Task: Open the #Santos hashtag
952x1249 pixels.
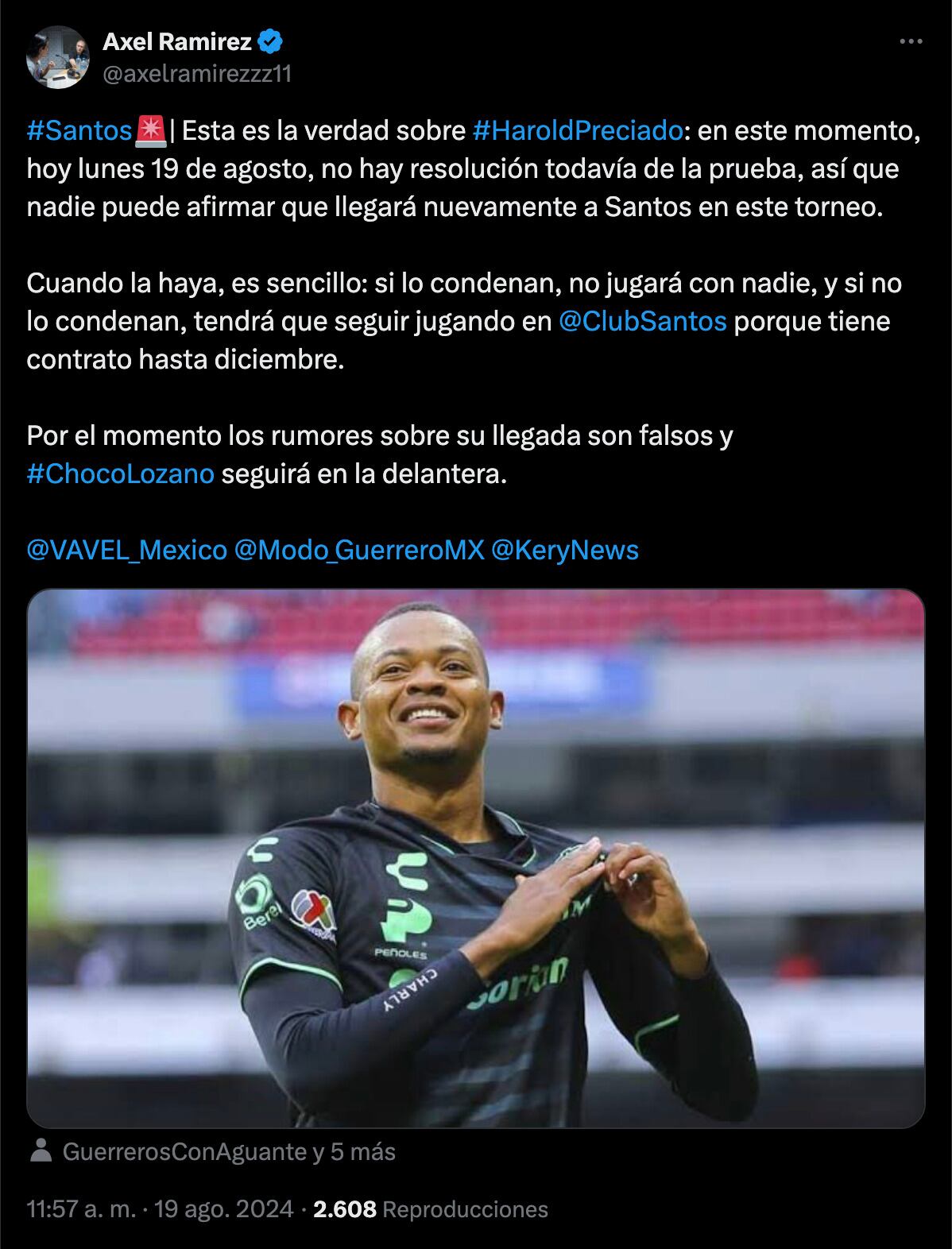Action: tap(79, 130)
